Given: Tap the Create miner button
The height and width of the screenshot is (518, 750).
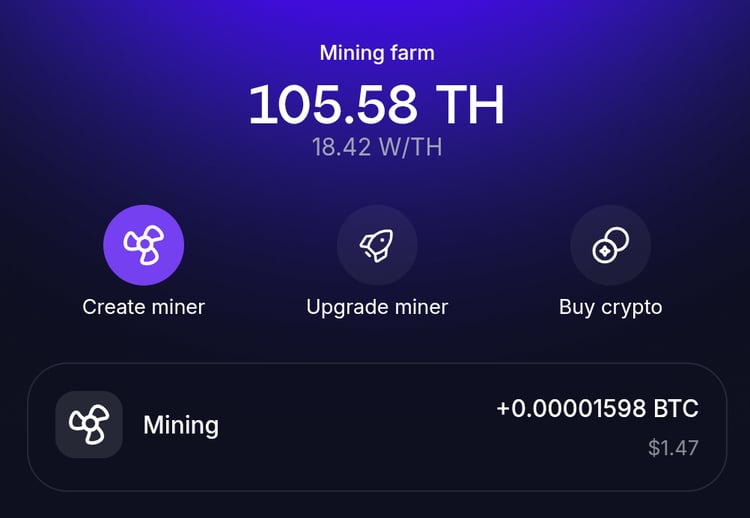Looking at the screenshot, I should coord(144,246).
